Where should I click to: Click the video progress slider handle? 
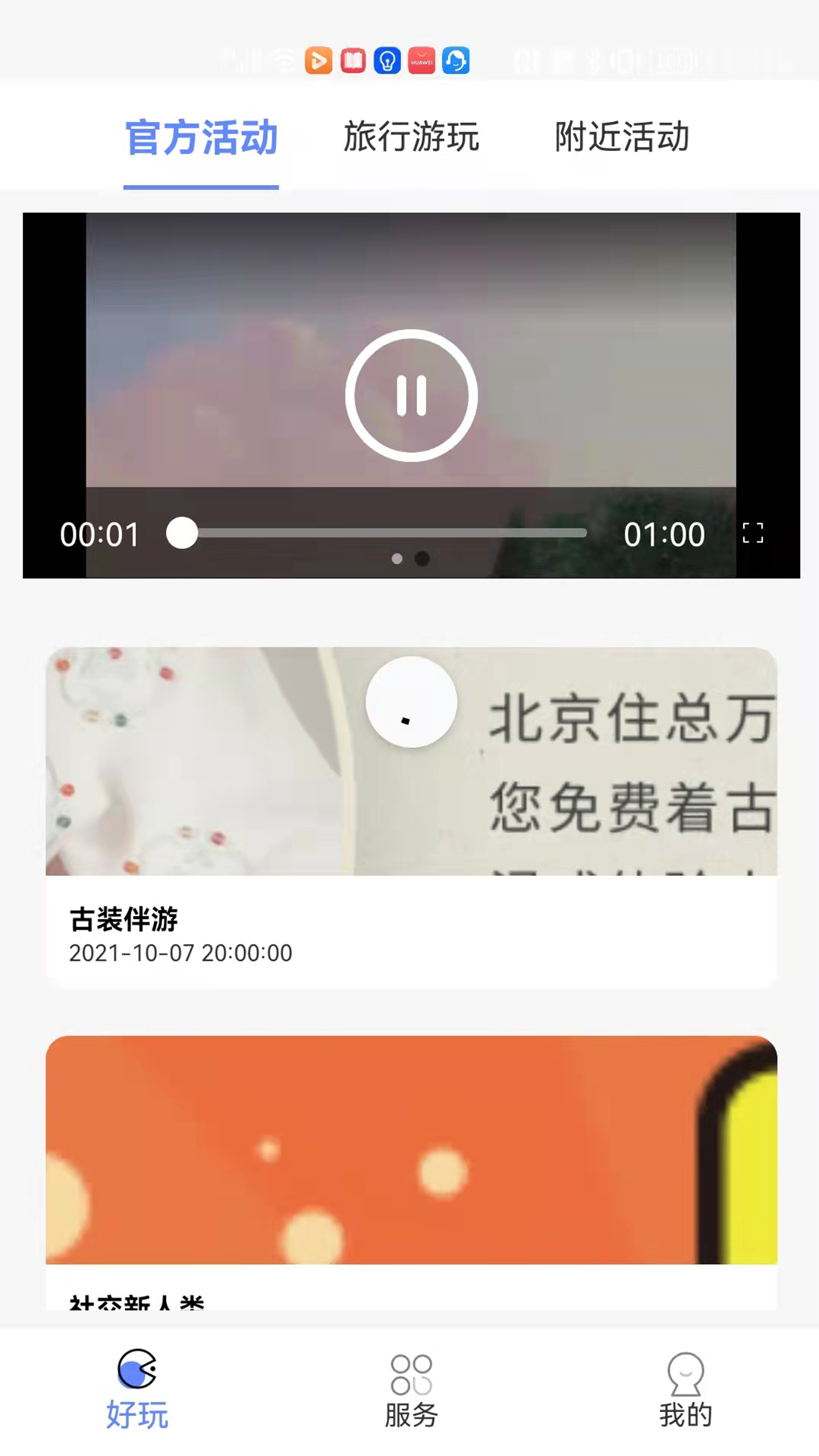click(182, 534)
